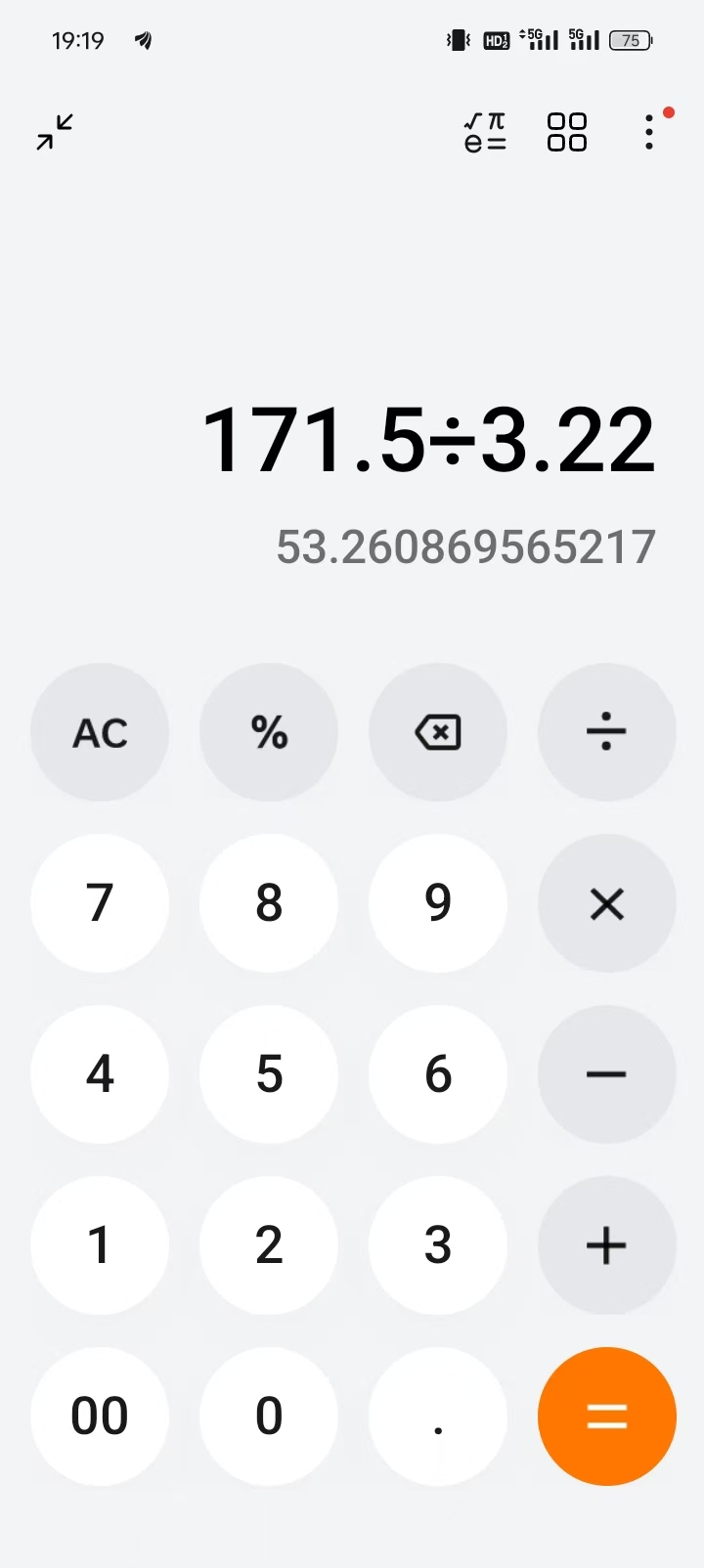Enter the single 0 digit

(x=269, y=1416)
